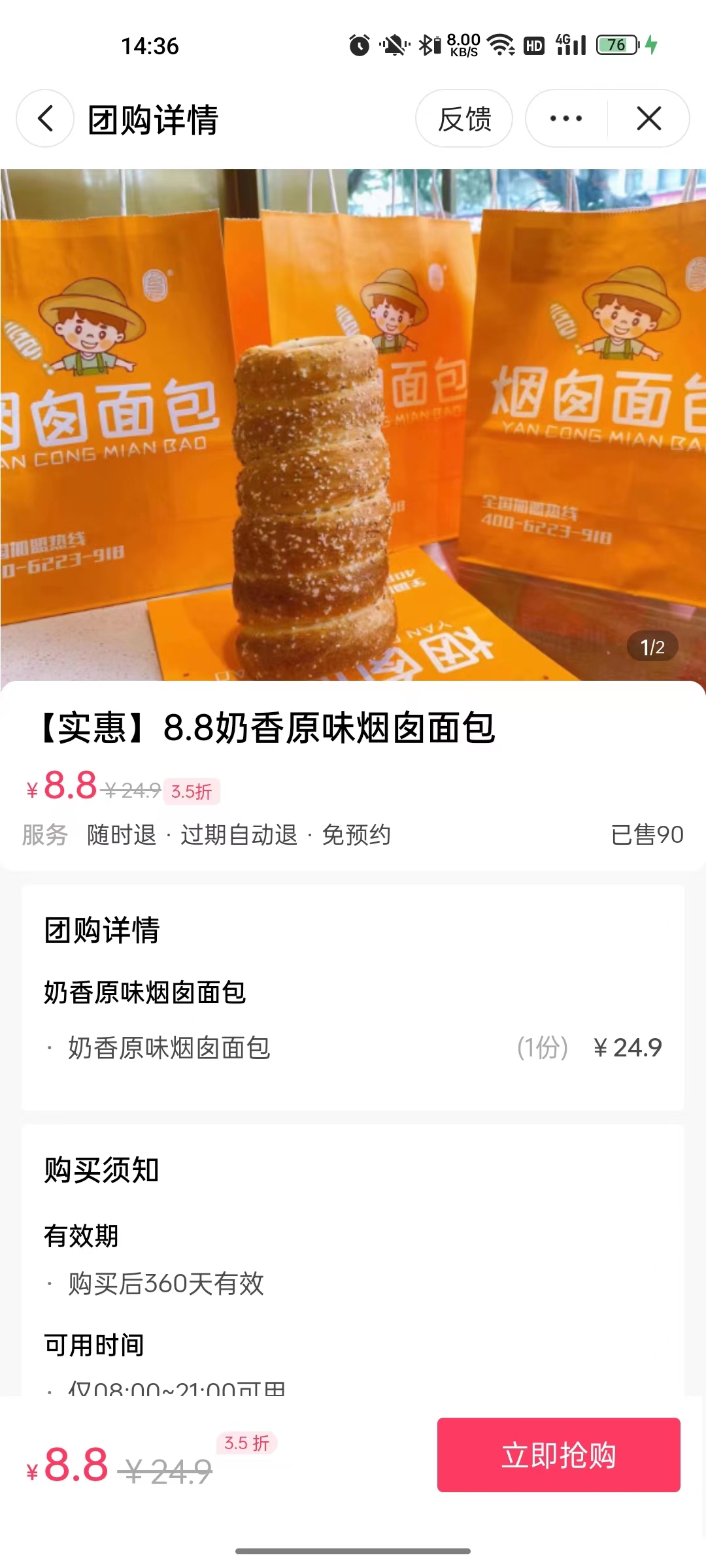Expand the 购买须知 section
This screenshot has width=706, height=1568.
[x=103, y=1171]
